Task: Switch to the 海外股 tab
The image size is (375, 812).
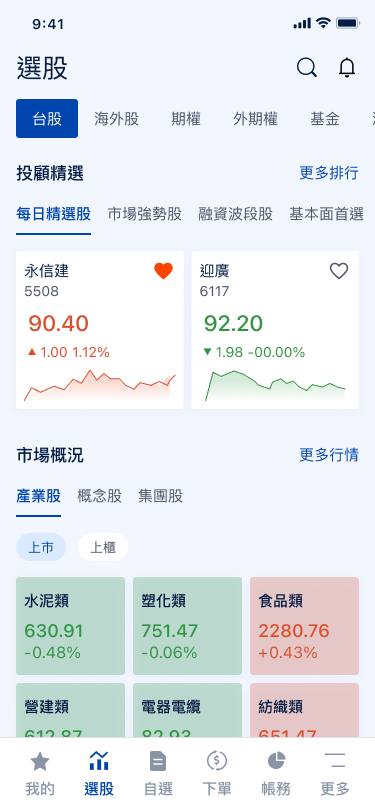Action: [117, 119]
